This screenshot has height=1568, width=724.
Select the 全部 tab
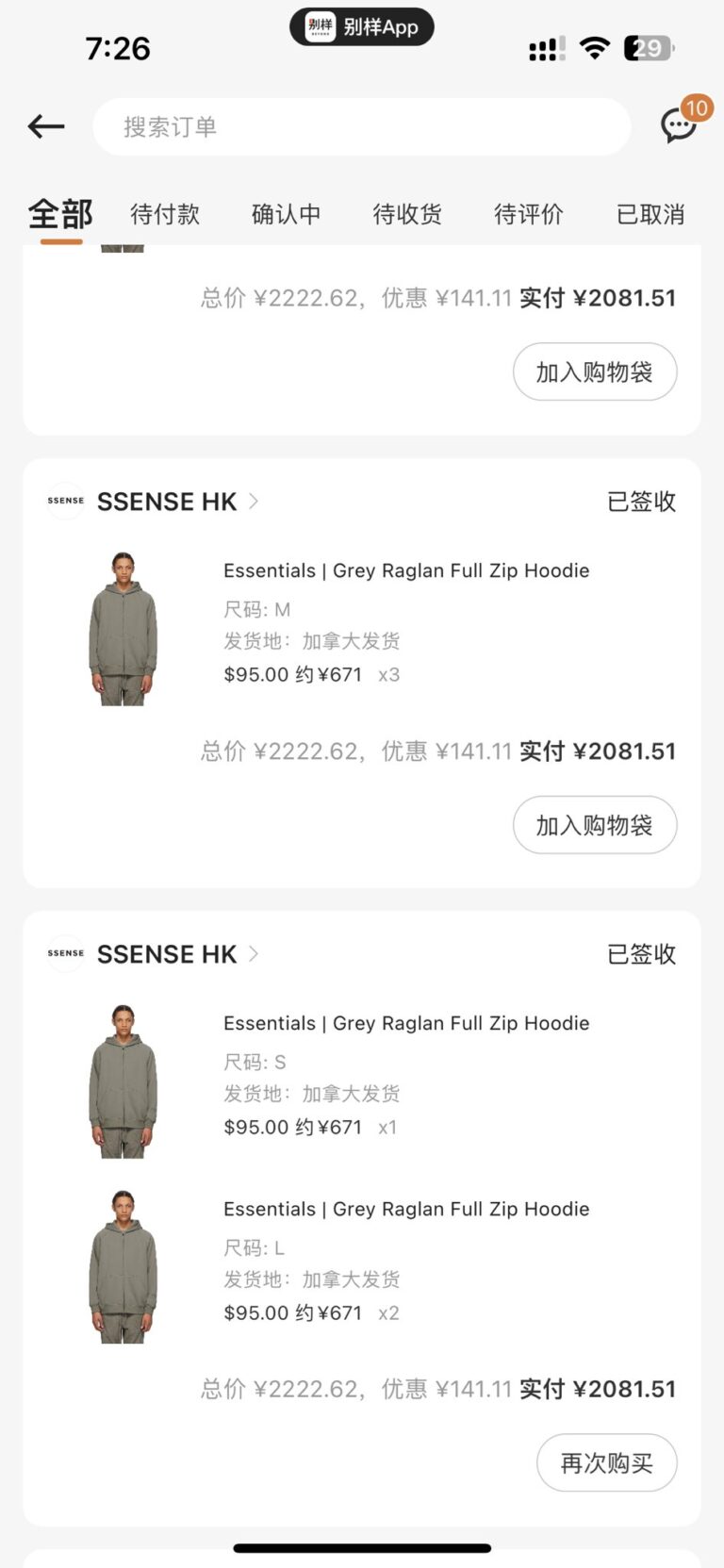pyautogui.click(x=60, y=215)
